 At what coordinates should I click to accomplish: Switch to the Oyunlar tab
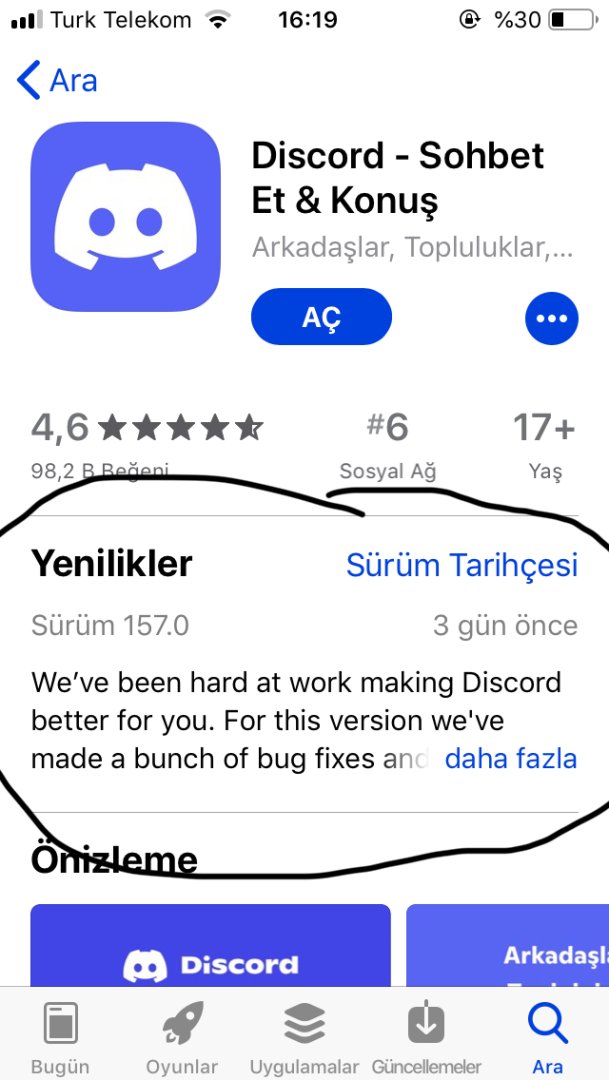[x=182, y=1038]
